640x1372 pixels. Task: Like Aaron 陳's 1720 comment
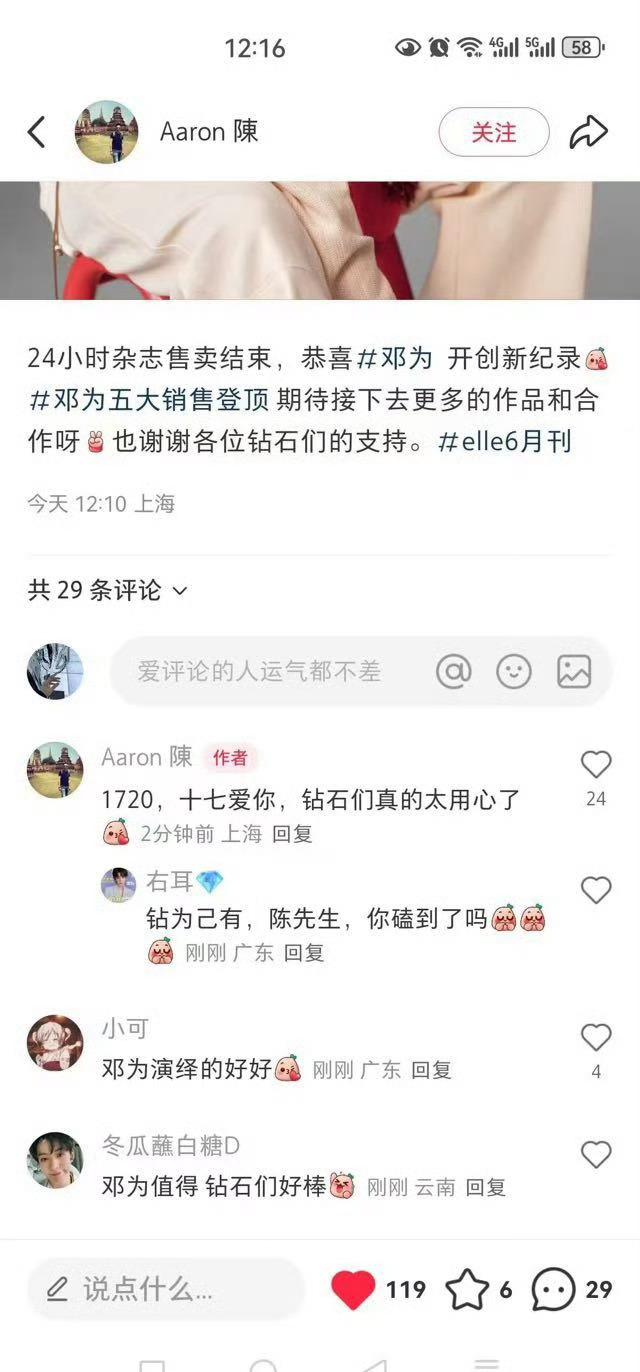(x=596, y=766)
